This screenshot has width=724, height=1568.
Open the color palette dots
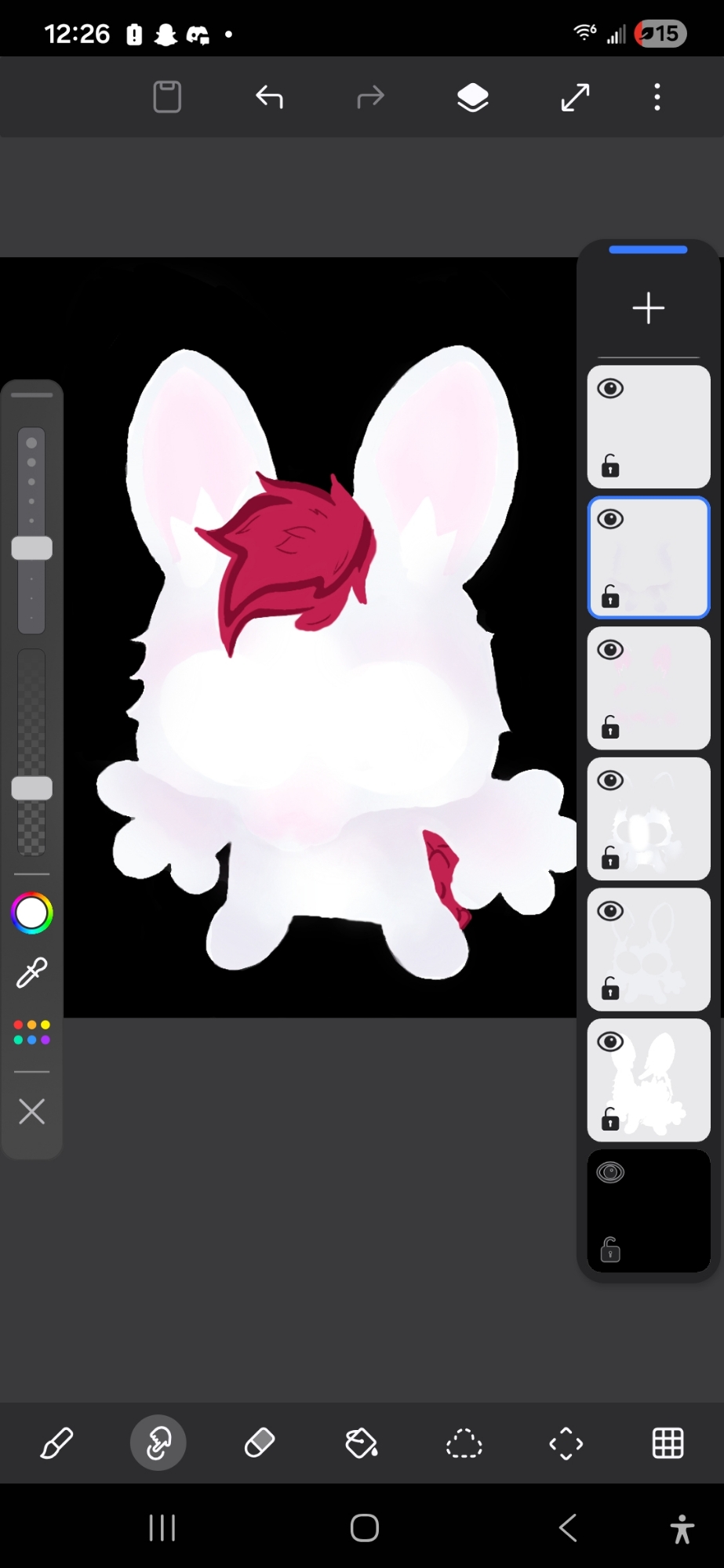32,1032
